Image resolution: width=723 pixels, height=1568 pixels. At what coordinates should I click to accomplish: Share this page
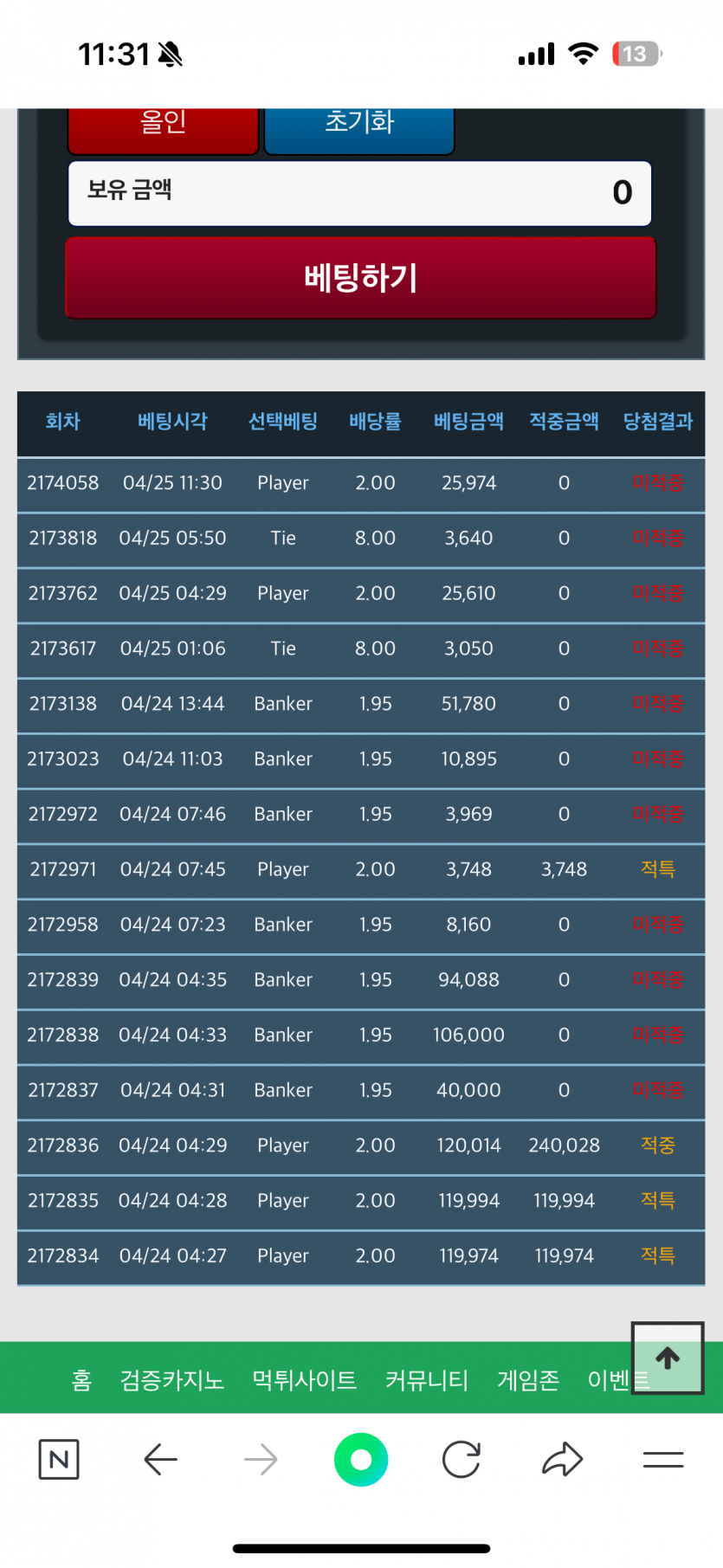click(563, 1460)
